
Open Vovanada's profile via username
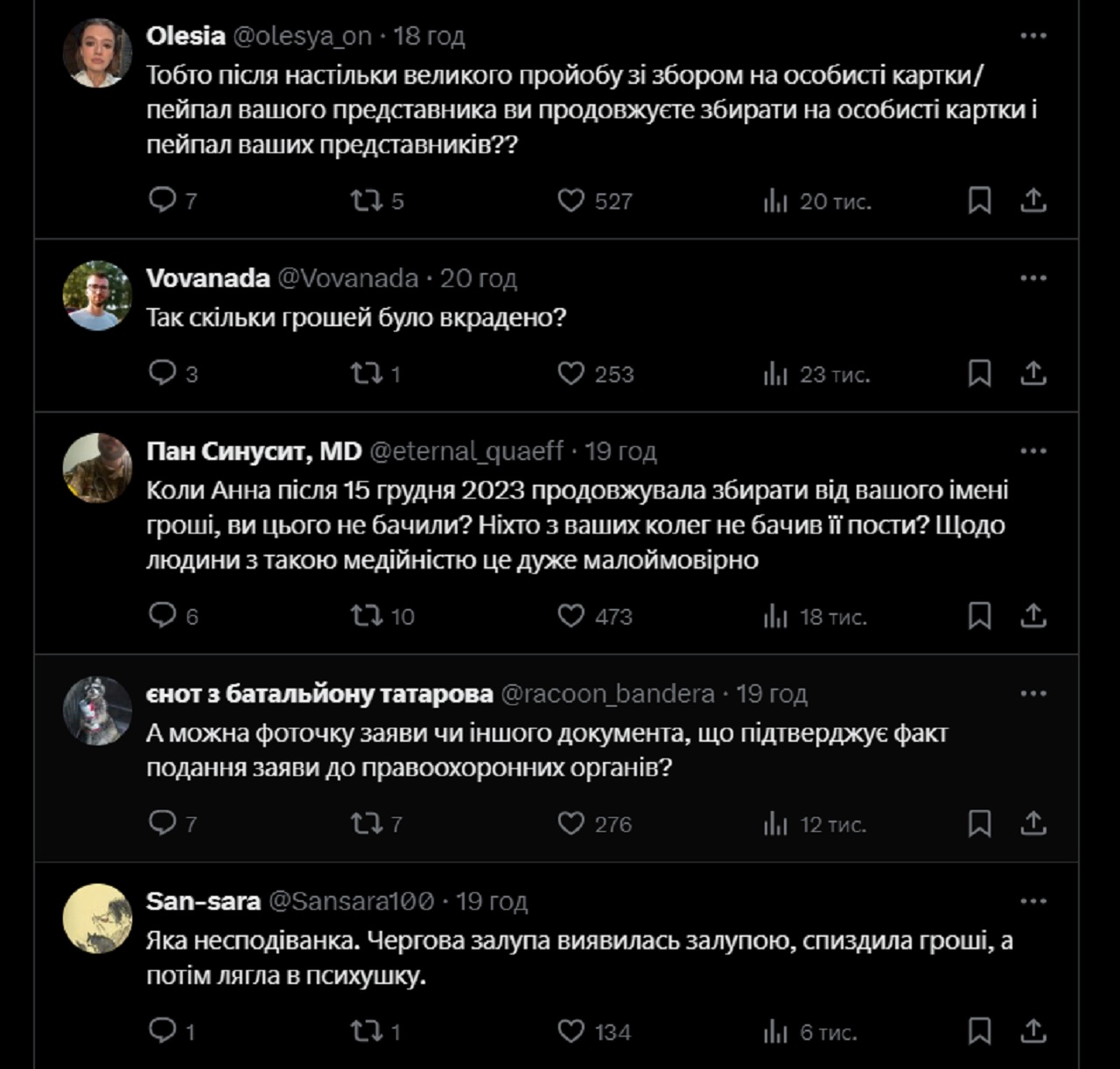tap(207, 278)
